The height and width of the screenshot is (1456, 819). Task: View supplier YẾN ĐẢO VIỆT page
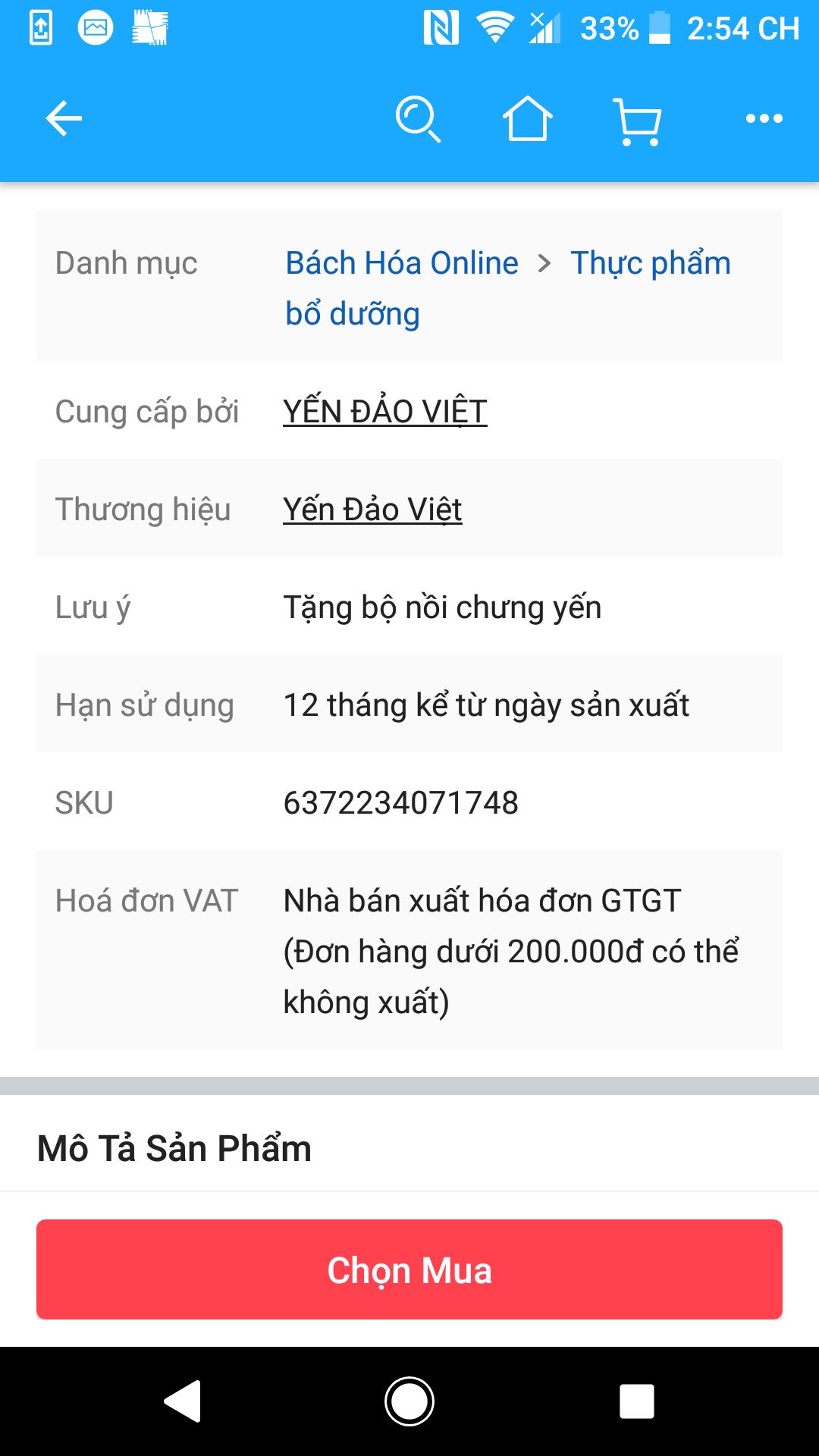tap(384, 411)
